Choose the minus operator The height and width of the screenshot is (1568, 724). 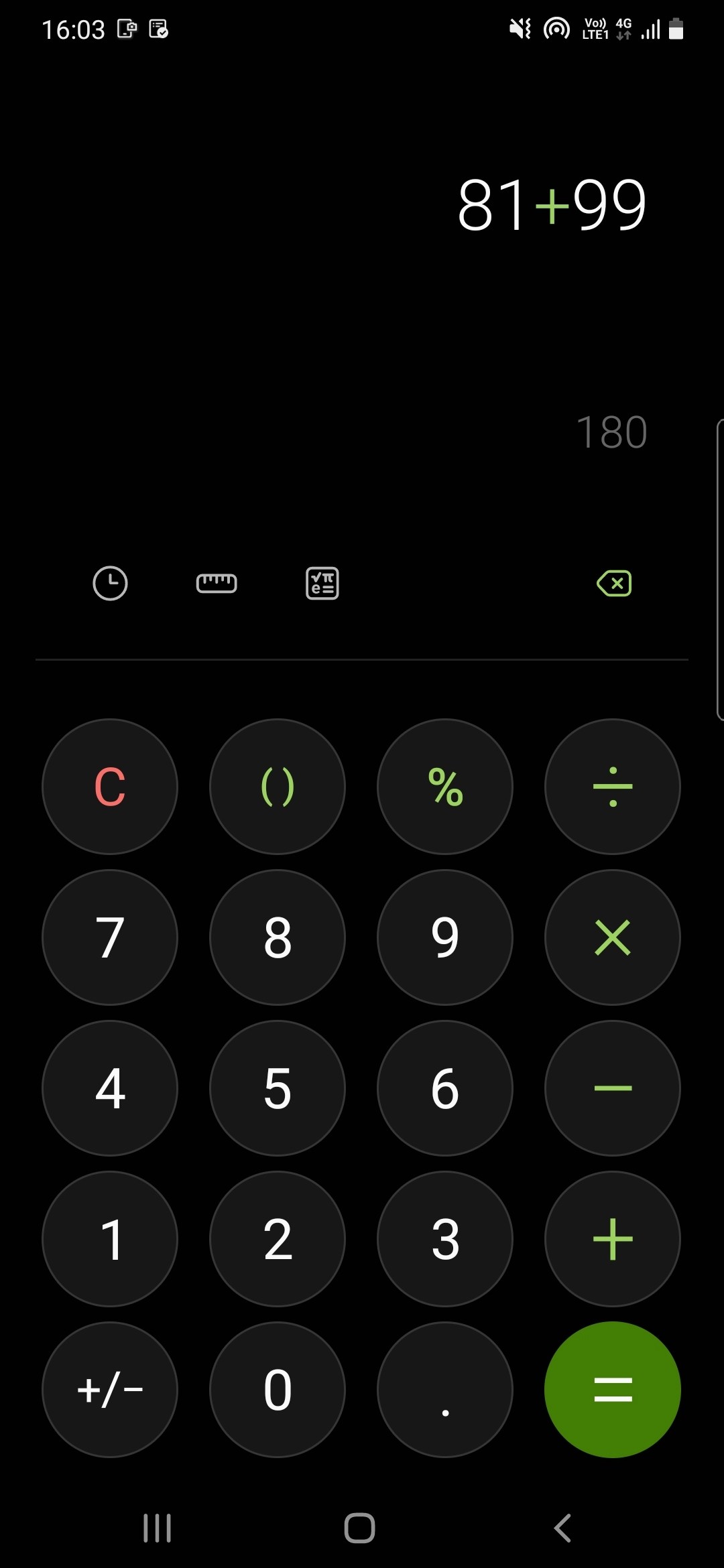(613, 1088)
